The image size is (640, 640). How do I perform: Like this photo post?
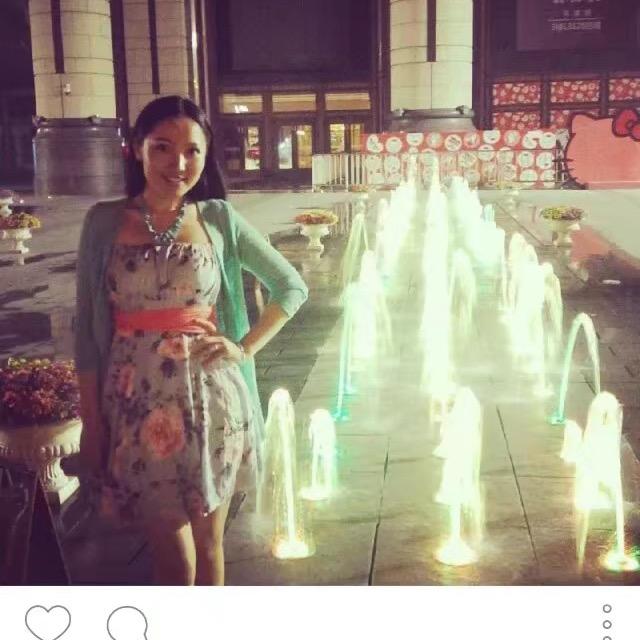pos(47,624)
